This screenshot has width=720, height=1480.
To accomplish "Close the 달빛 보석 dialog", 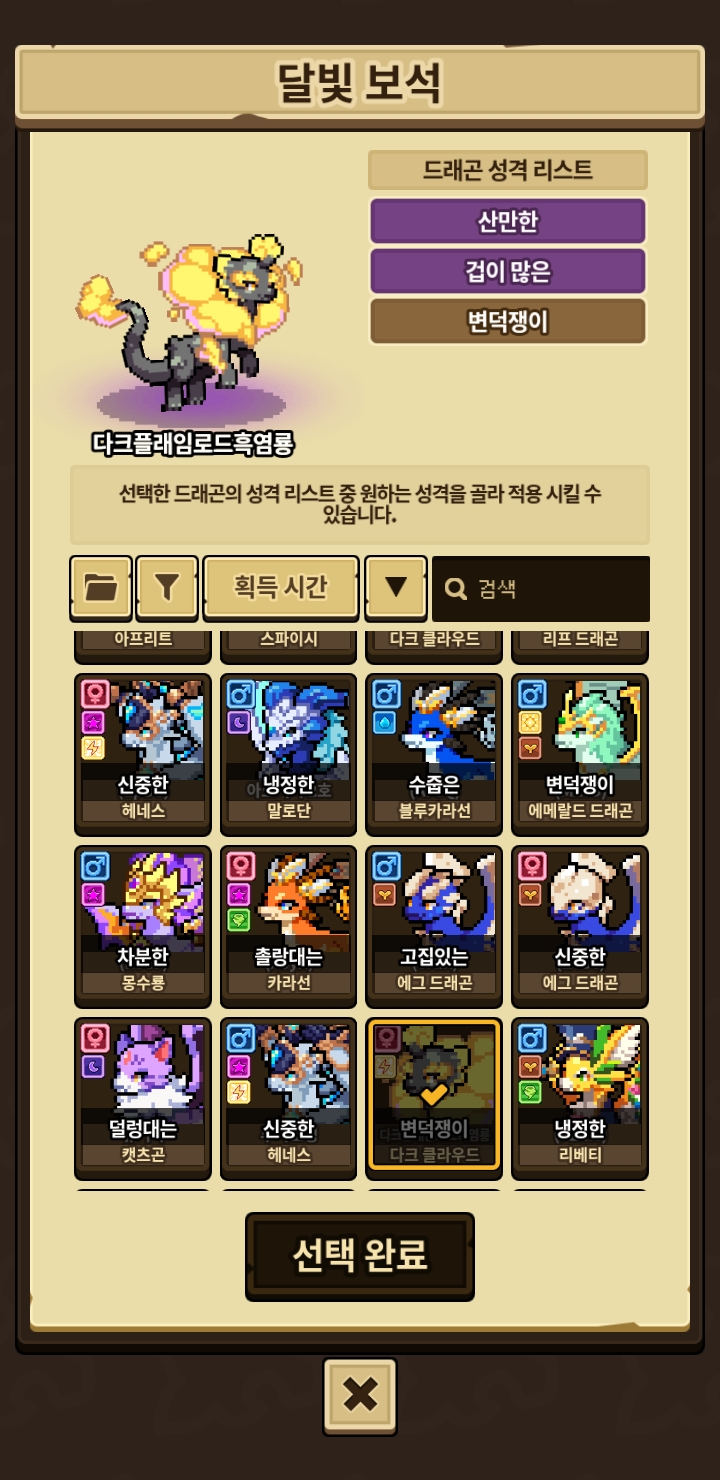I will pos(360,1396).
